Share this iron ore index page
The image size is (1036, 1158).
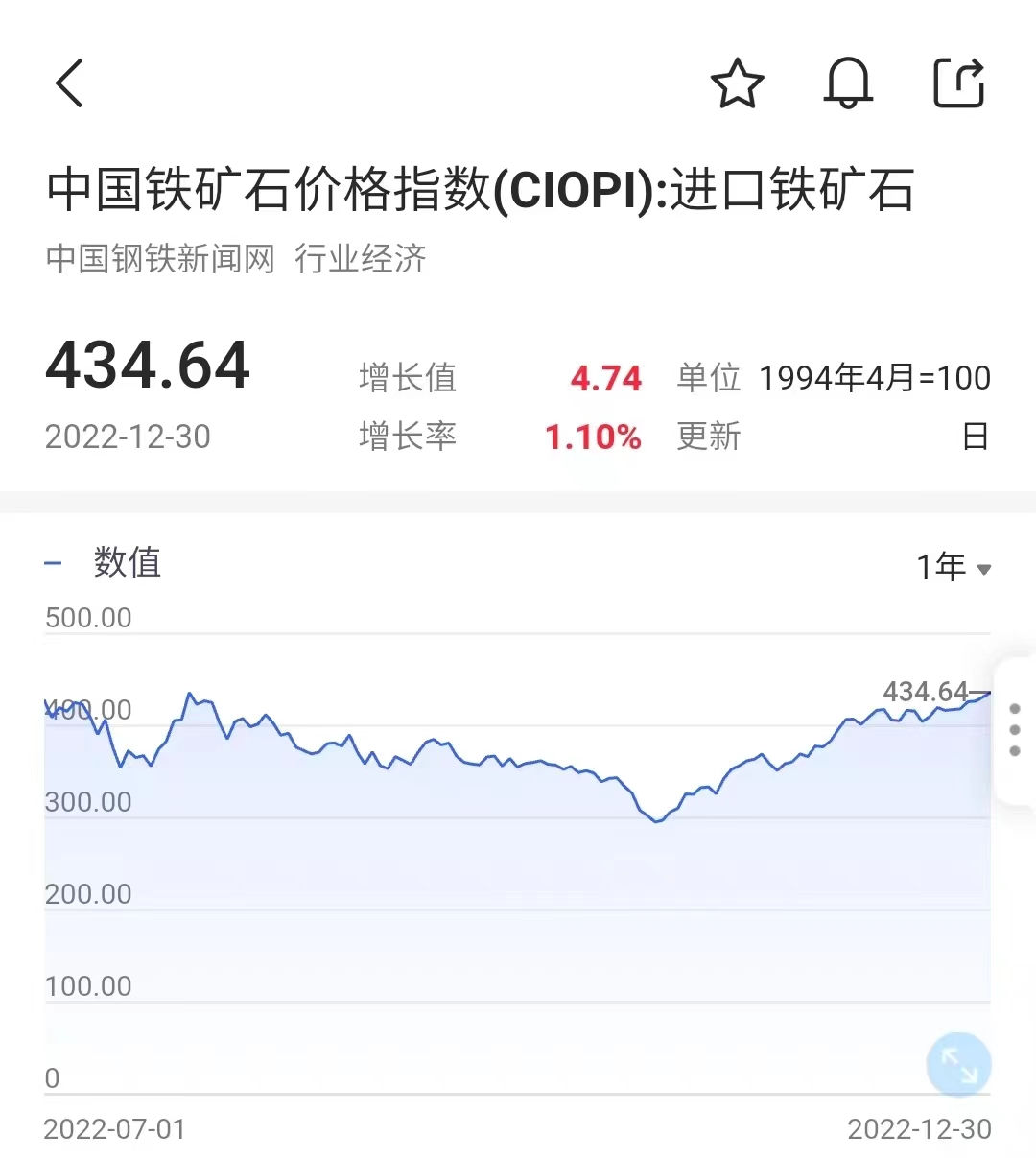point(958,83)
